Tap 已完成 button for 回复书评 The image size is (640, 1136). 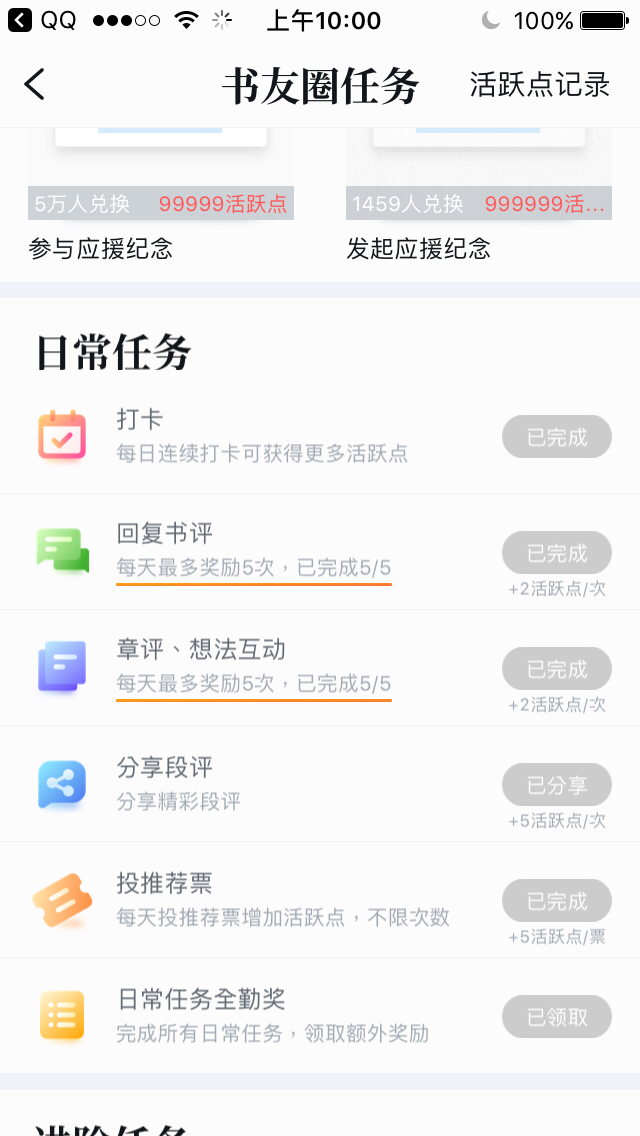tap(556, 553)
